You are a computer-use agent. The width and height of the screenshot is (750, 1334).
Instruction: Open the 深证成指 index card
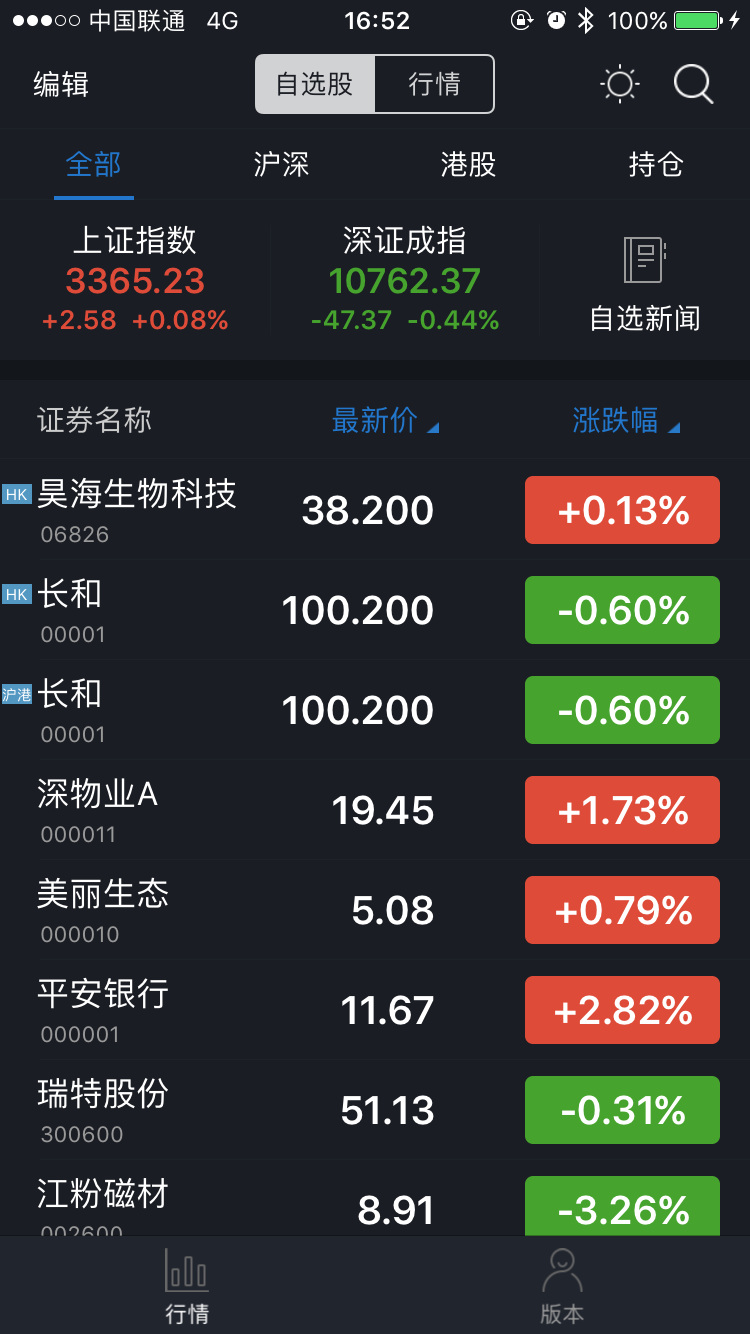405,278
